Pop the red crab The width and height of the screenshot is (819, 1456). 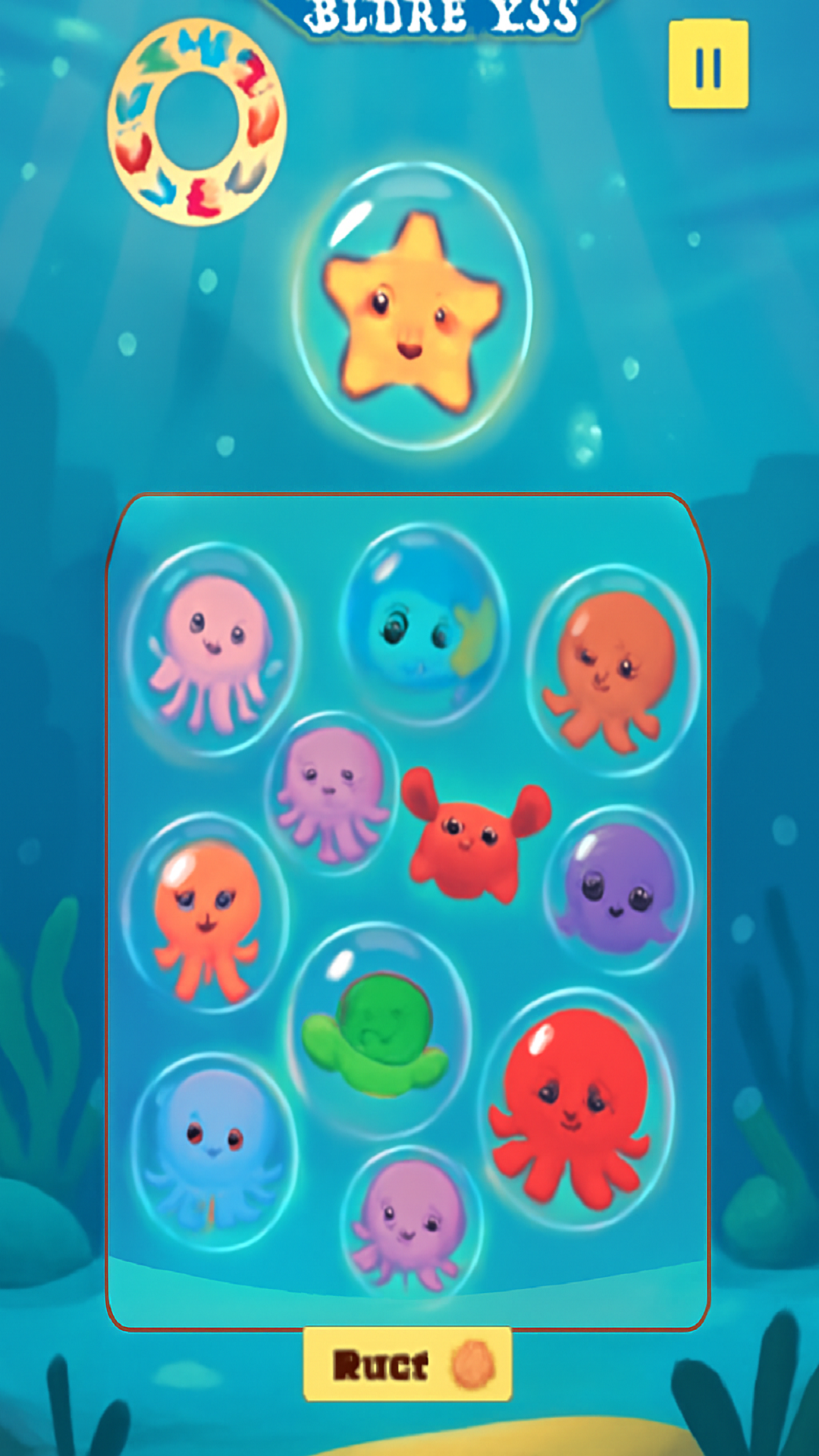point(472,835)
